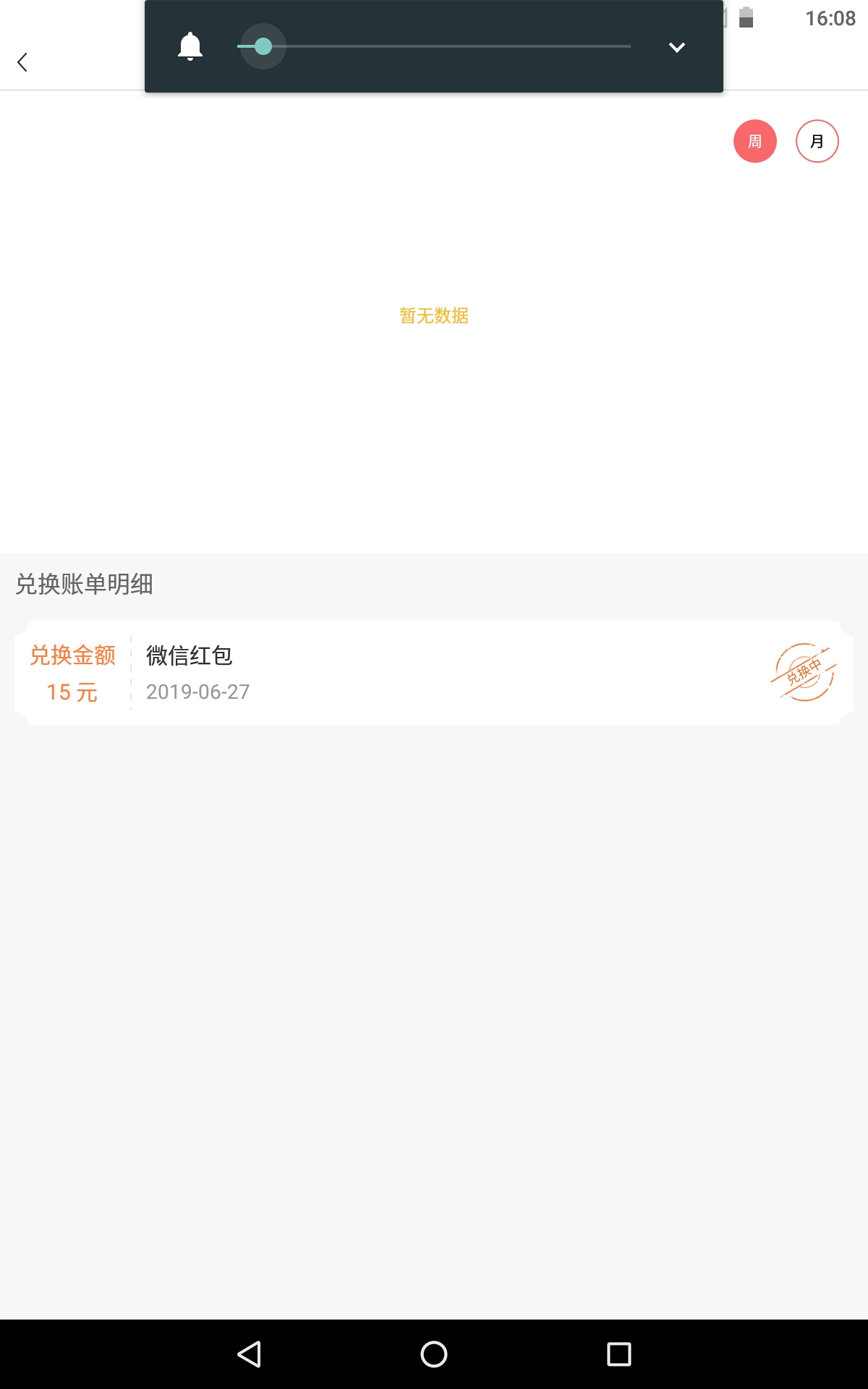Open the 微信红包 15 元 exchange record
The height and width of the screenshot is (1389, 868).
tap(434, 673)
